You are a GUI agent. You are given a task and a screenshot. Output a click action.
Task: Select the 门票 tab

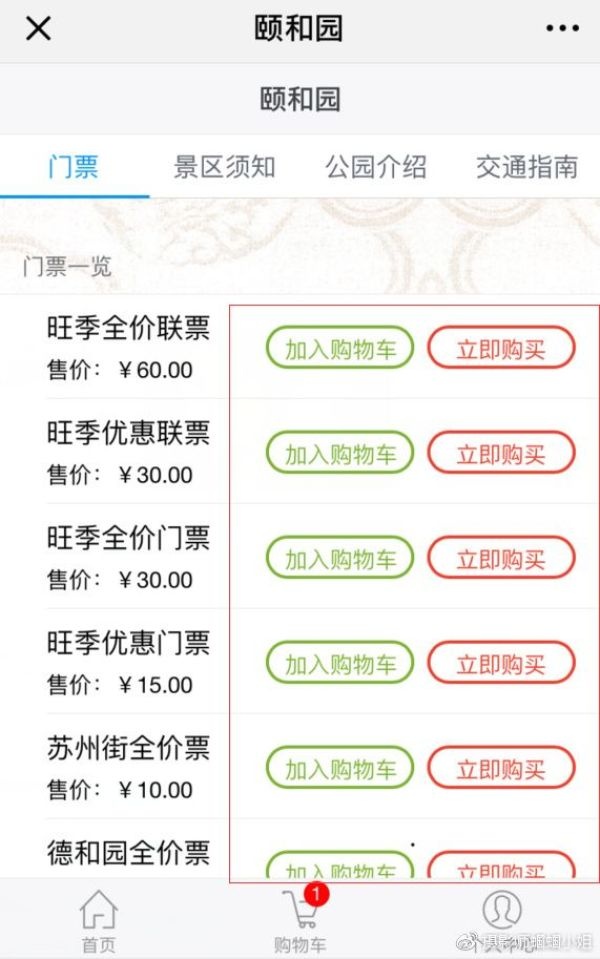[73, 166]
